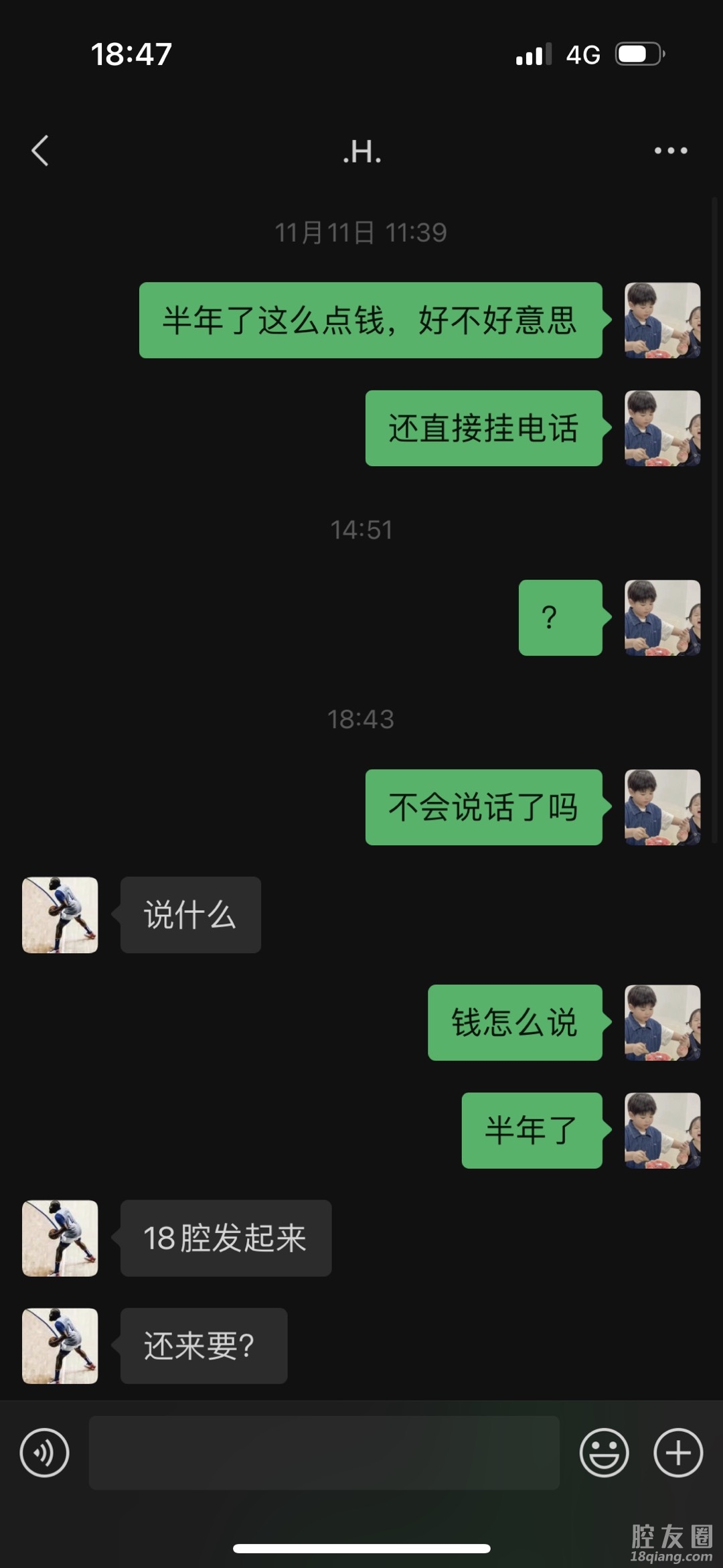Open own avatar beside "不会说话了吗" message
This screenshot has height=1568, width=723.
[x=663, y=807]
